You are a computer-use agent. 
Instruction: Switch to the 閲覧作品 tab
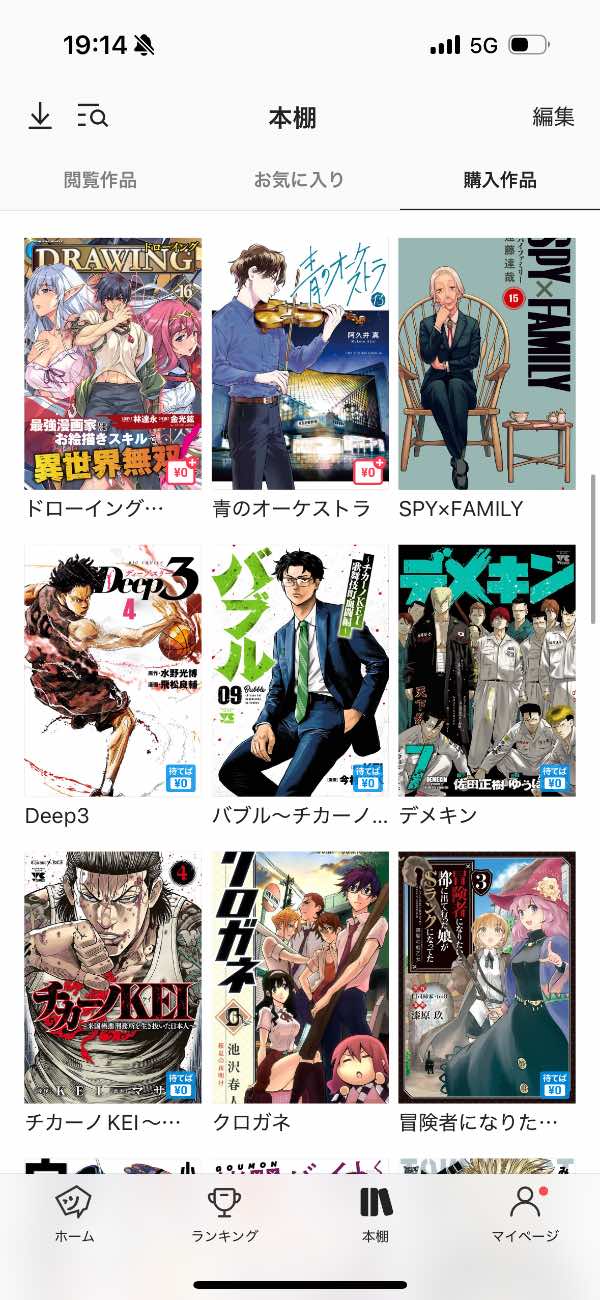click(x=100, y=180)
